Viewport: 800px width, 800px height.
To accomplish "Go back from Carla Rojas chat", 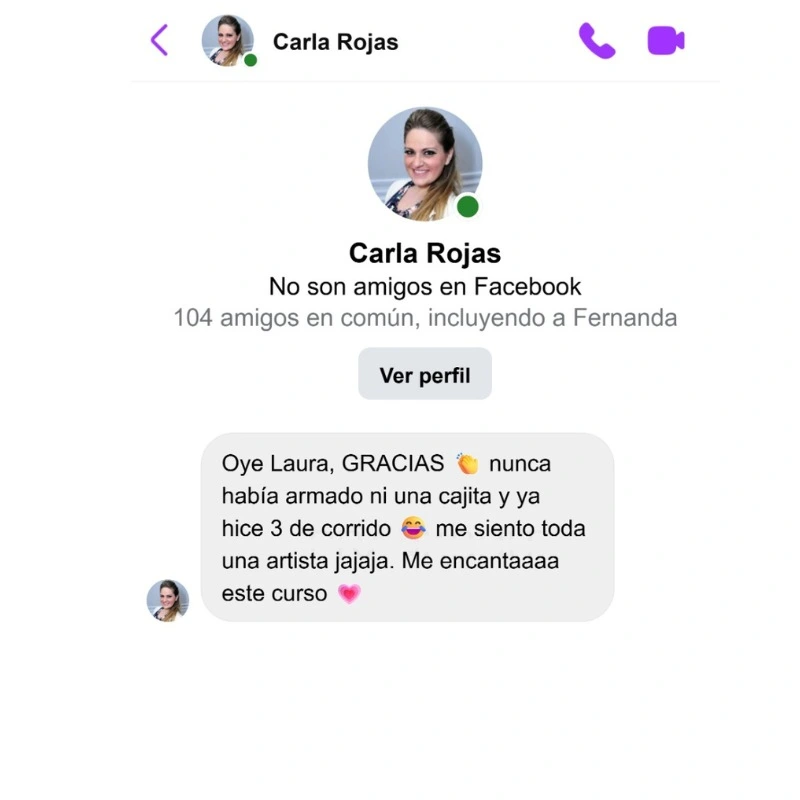I will point(159,41).
